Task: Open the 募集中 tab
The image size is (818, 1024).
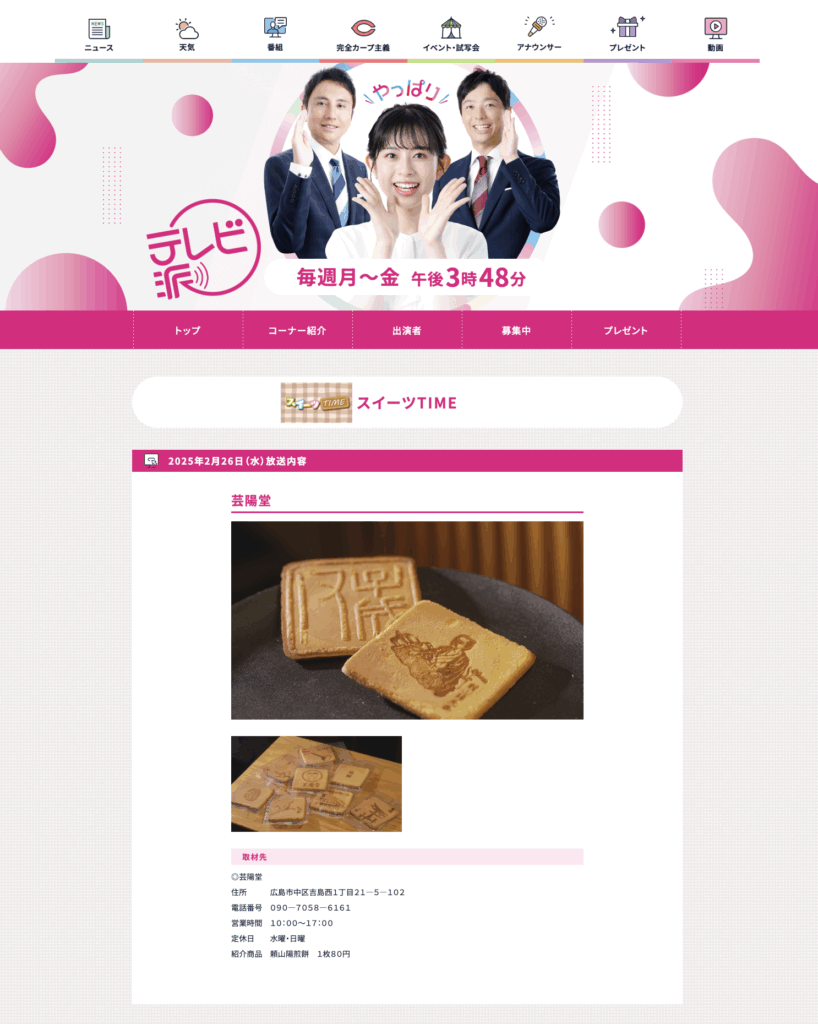Action: pos(516,330)
